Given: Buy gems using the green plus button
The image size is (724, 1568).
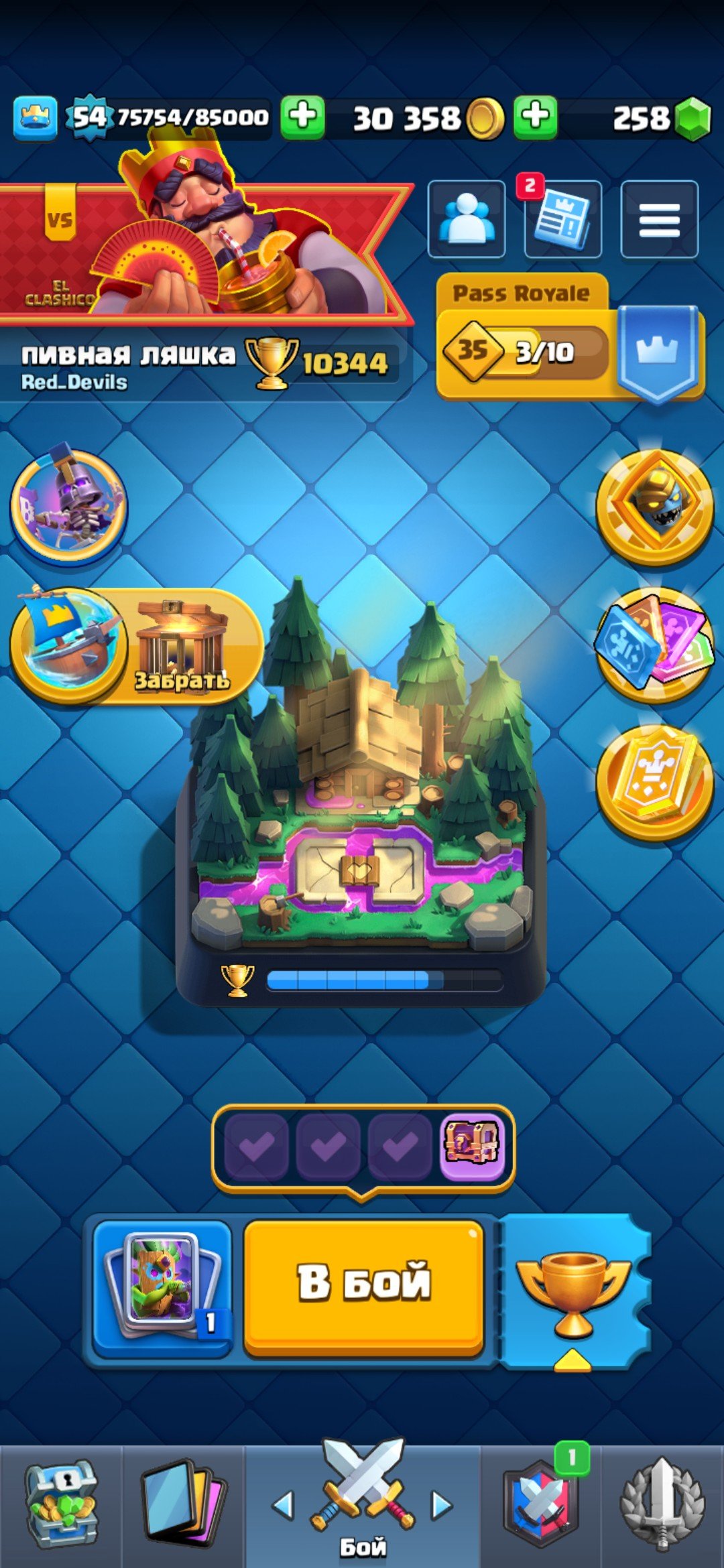Looking at the screenshot, I should (535, 117).
